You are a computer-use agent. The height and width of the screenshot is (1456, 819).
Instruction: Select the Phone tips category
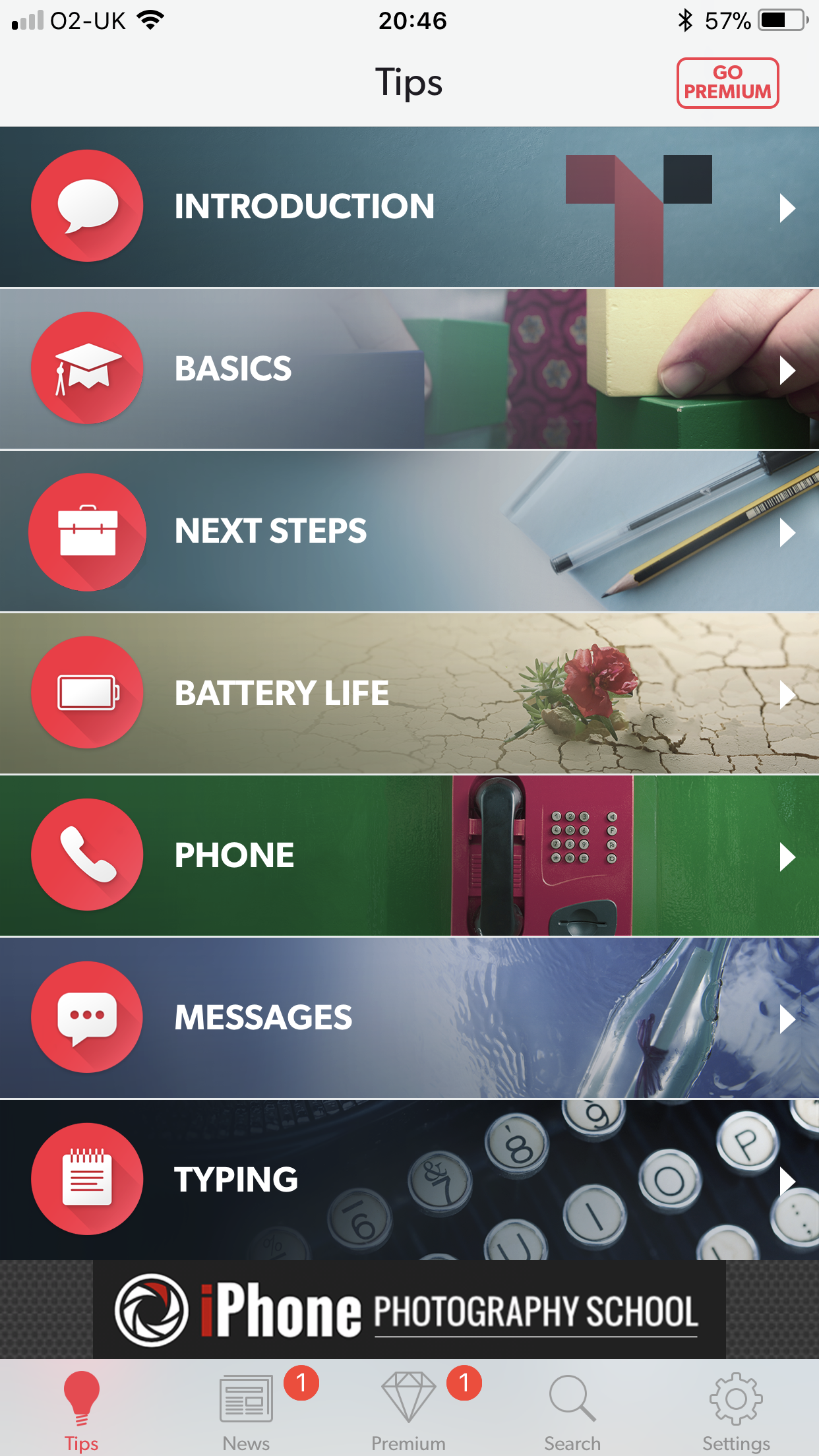coord(409,856)
